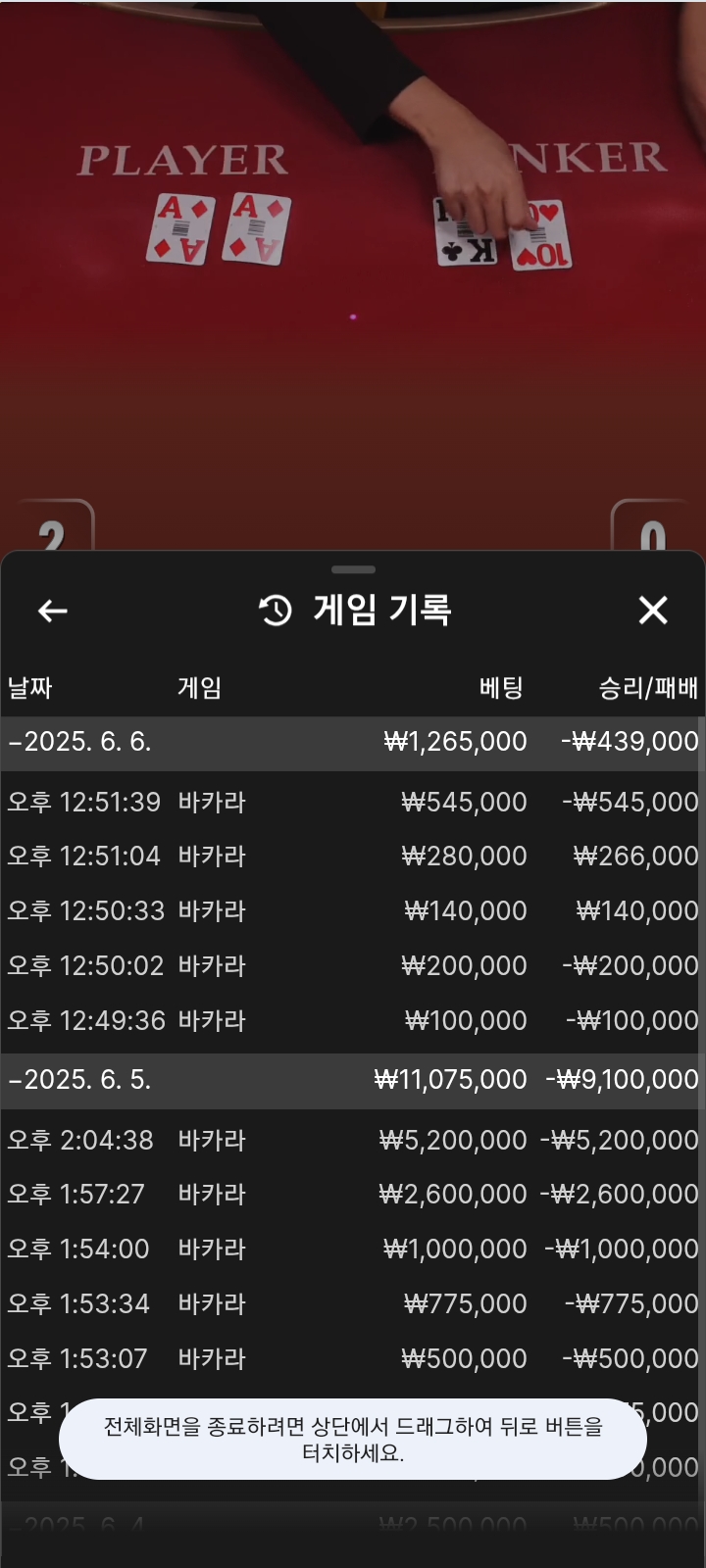Open the 오후 12:51:39 baccarat round
706x1568 pixels.
pos(353,802)
